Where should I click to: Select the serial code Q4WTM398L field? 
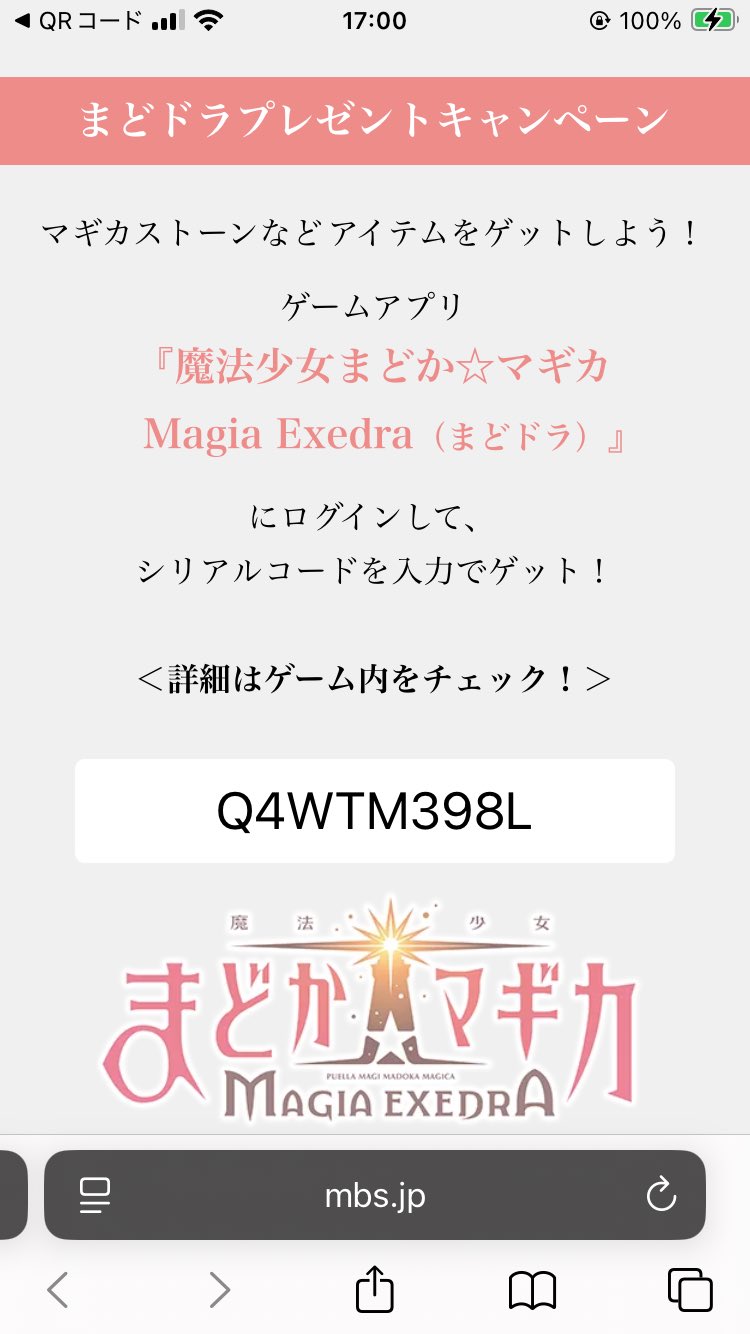tap(374, 812)
